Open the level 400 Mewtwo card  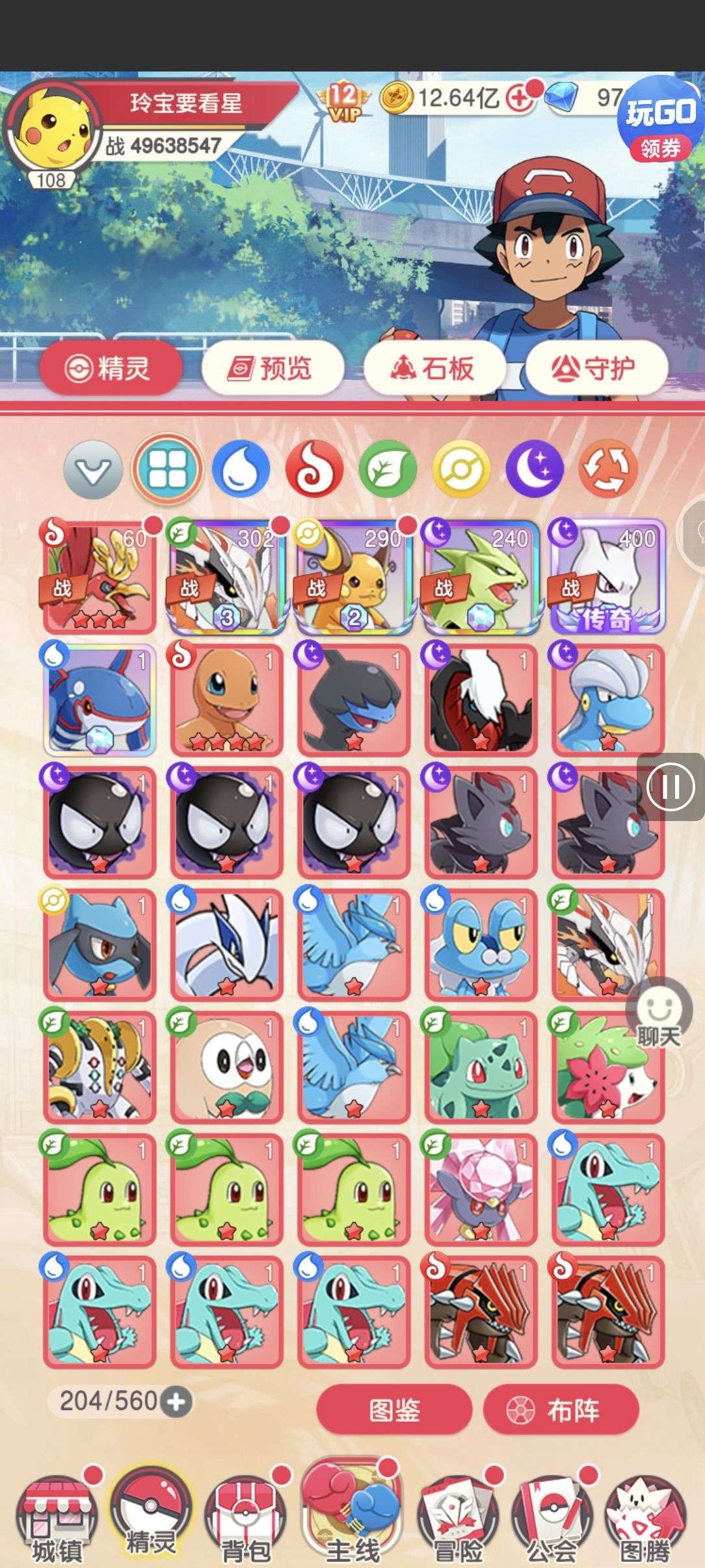click(607, 576)
